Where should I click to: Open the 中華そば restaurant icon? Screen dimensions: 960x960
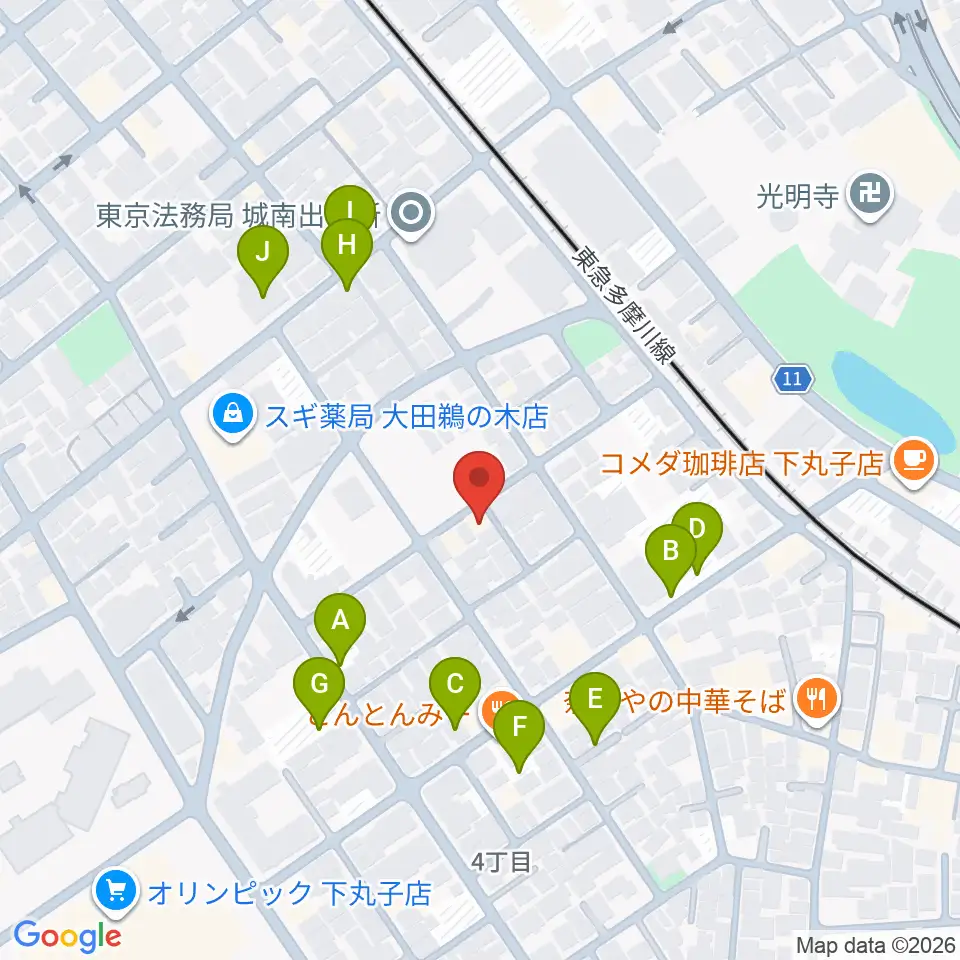(817, 699)
